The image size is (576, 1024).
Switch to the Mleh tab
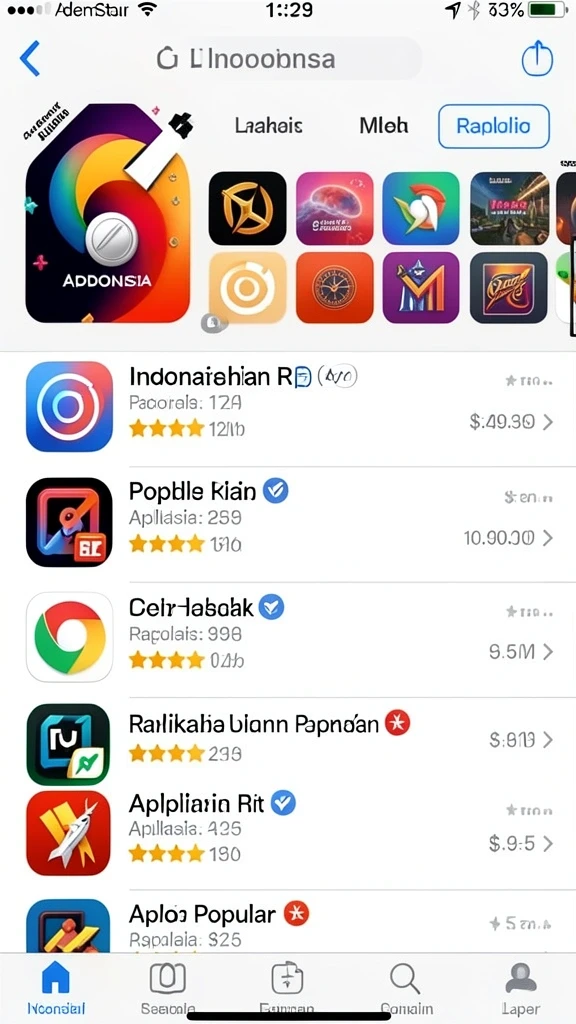383,125
